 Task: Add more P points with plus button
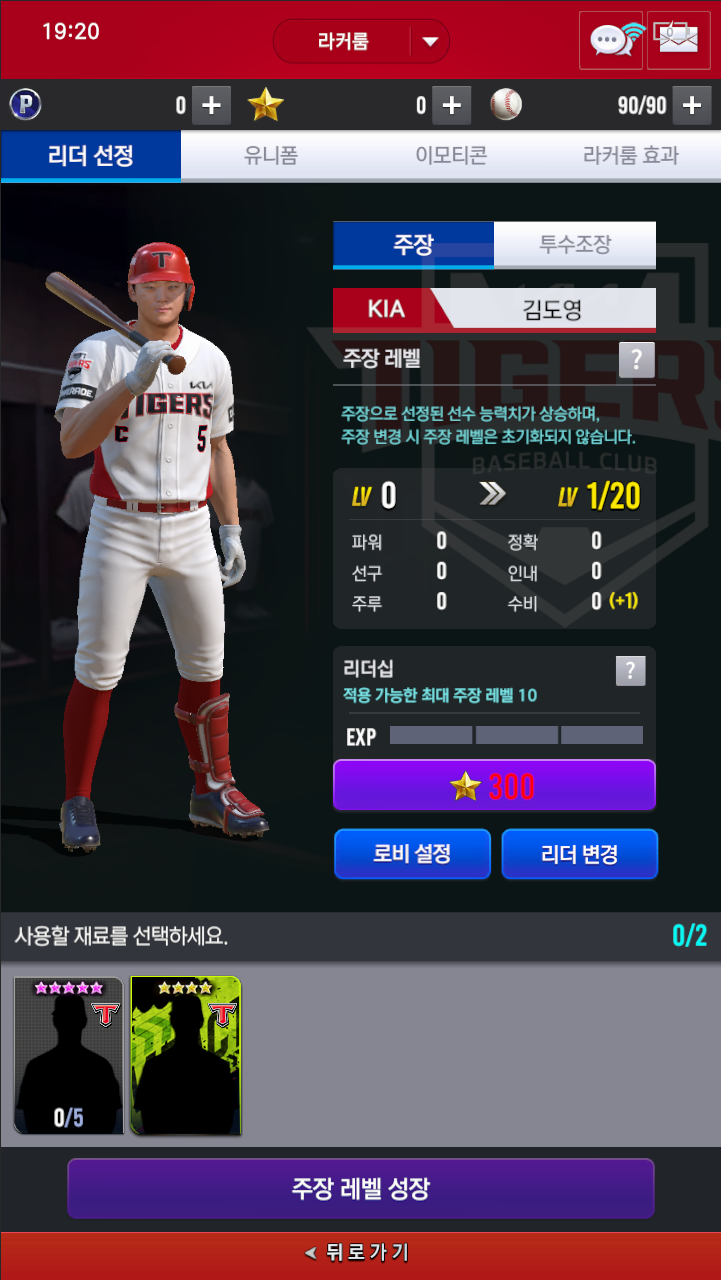tap(211, 105)
